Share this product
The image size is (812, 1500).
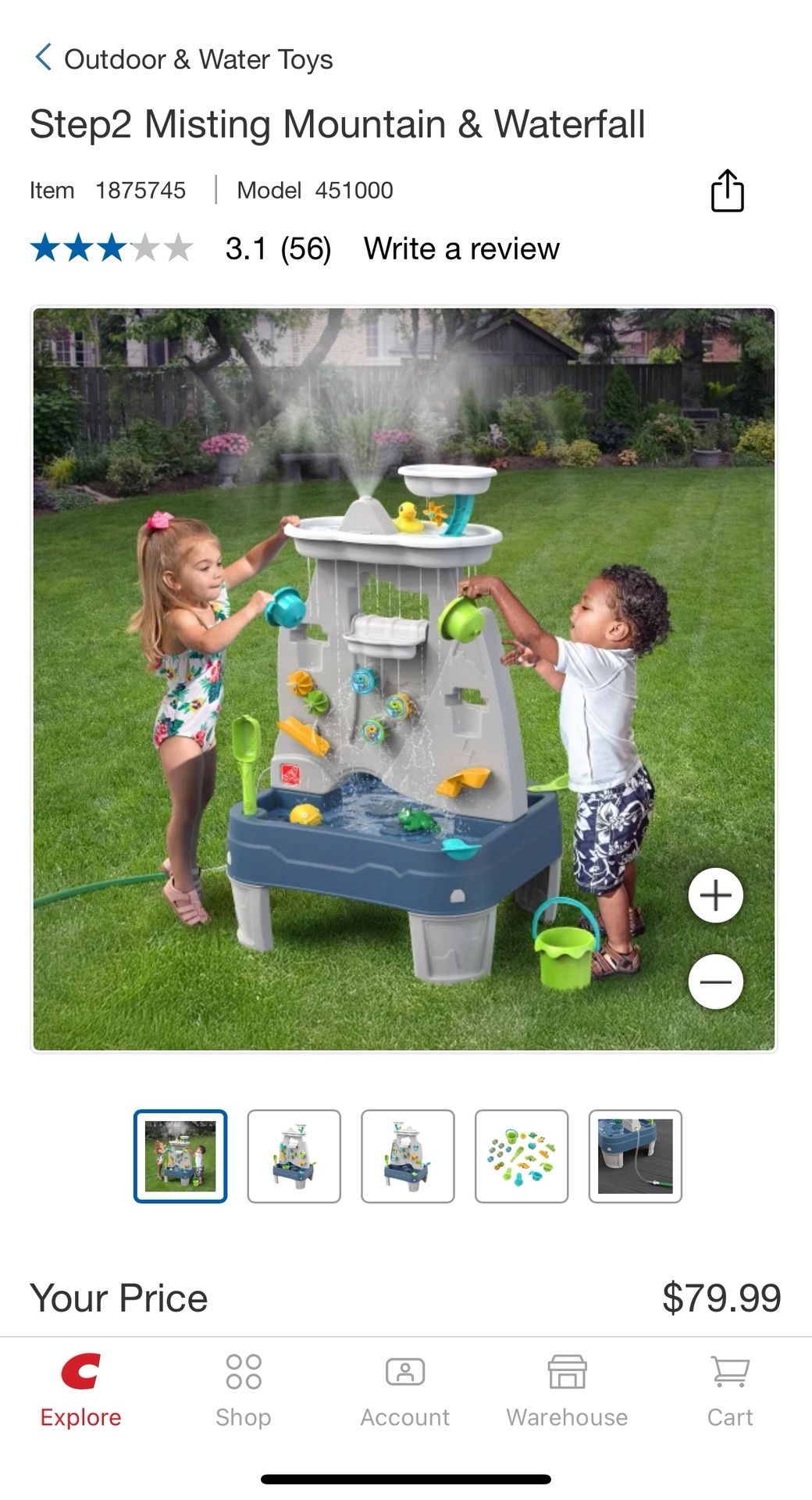(x=727, y=191)
